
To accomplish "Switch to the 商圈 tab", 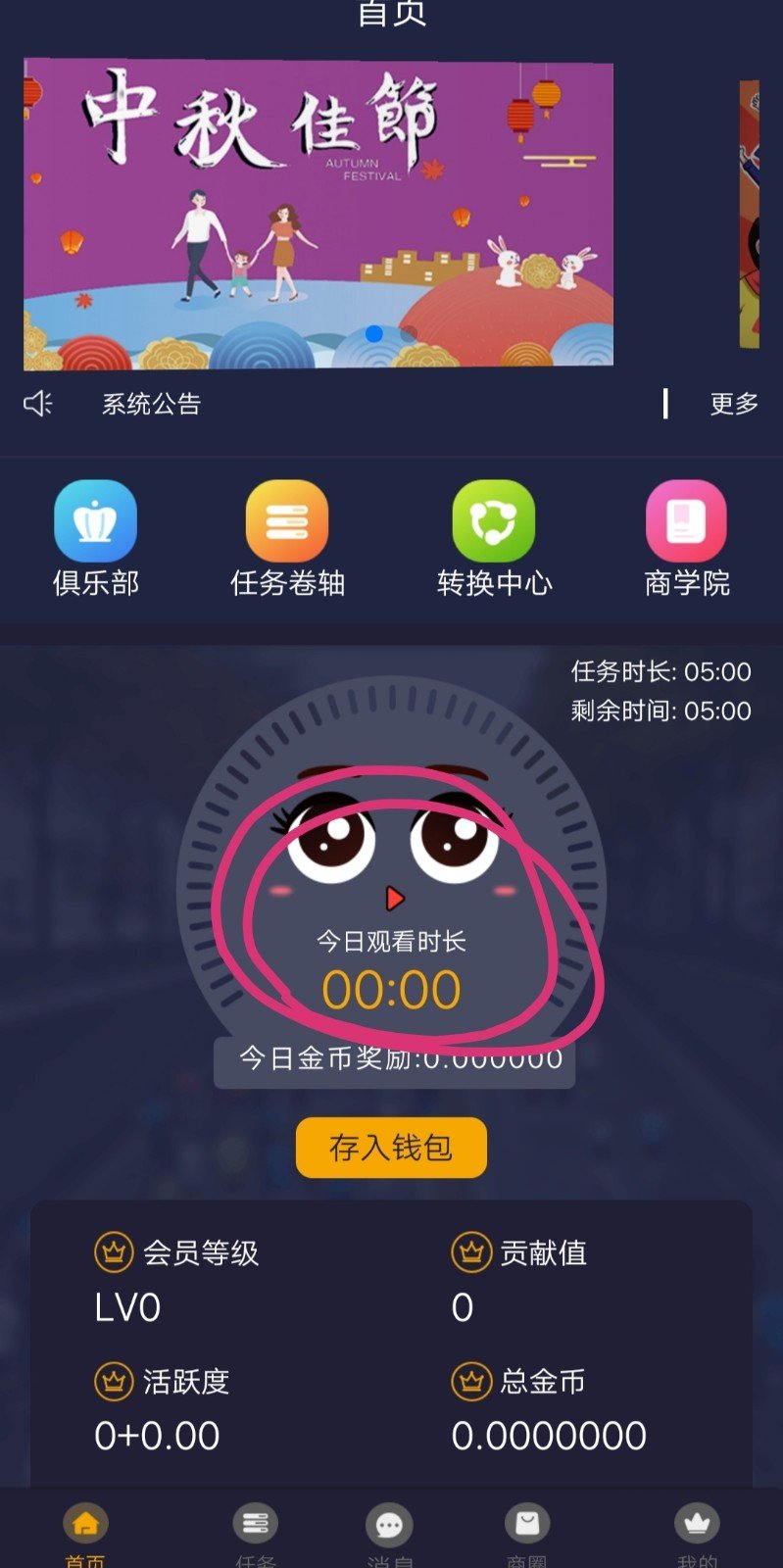I will [527, 1531].
